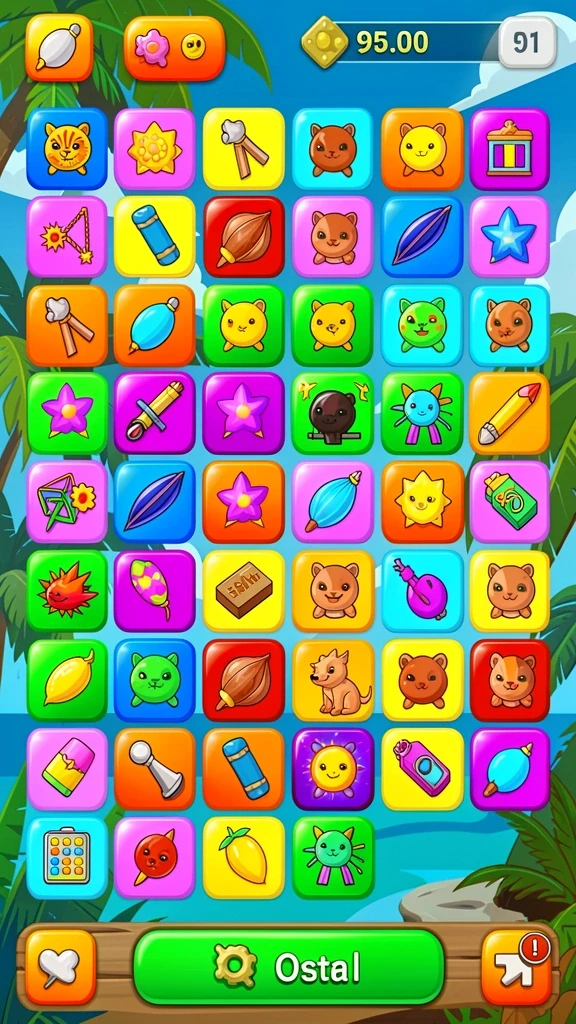Select the striped purple building tile
This screenshot has width=576, height=1024.
pyautogui.click(x=509, y=149)
